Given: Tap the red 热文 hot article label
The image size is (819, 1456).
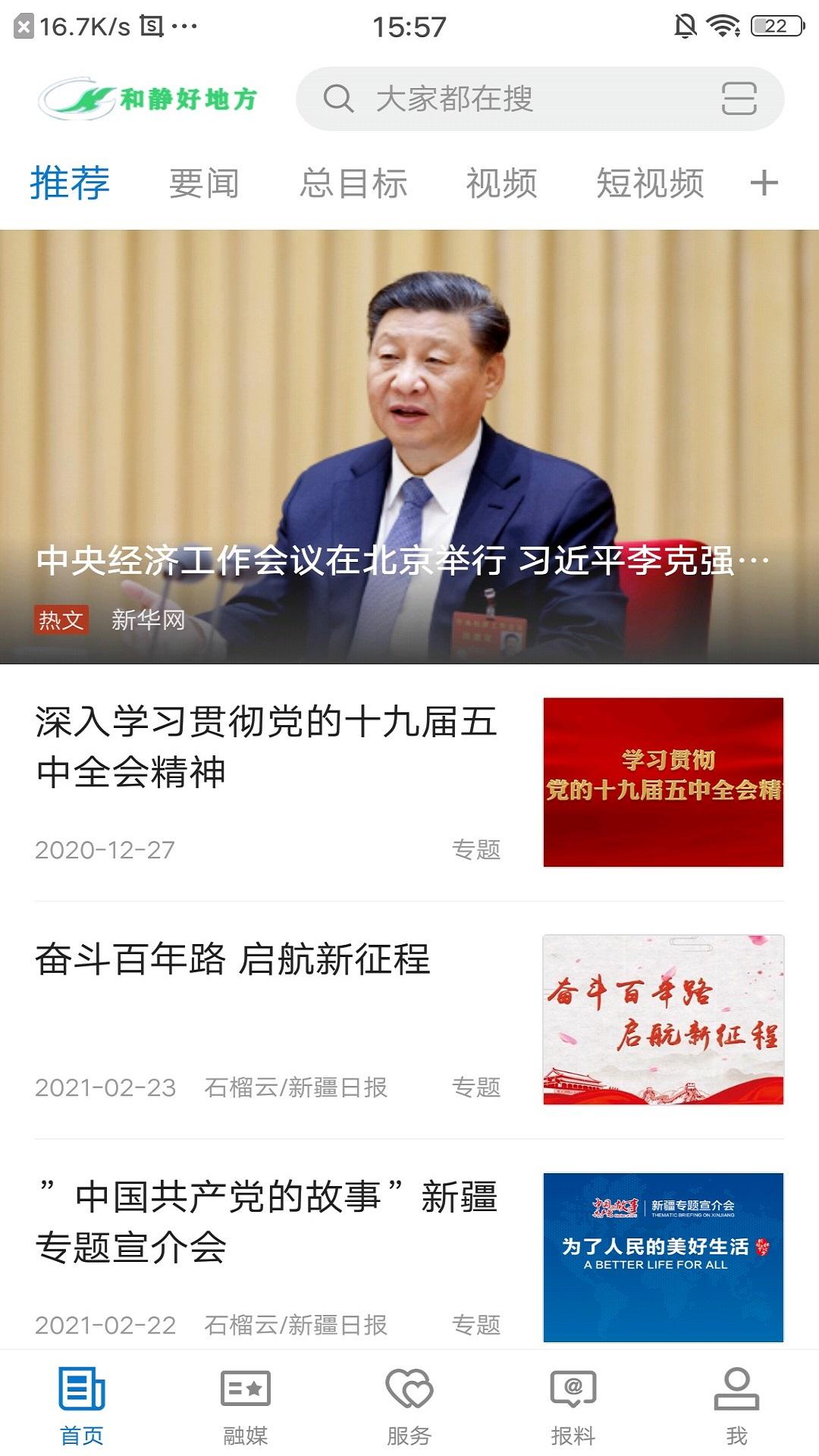Looking at the screenshot, I should (x=64, y=618).
